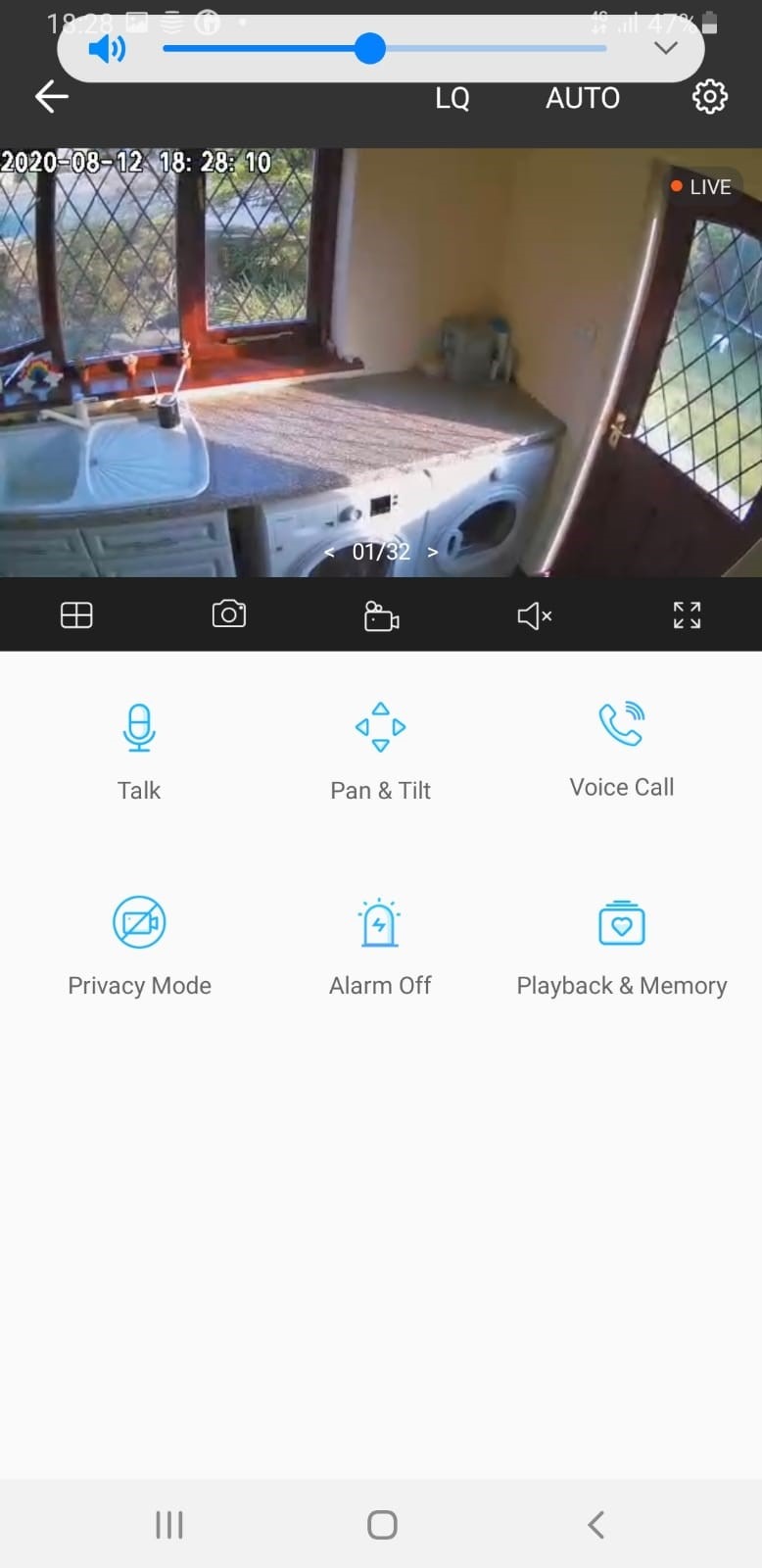Go back using the top arrow
Viewport: 762px width, 1568px height.
[51, 96]
